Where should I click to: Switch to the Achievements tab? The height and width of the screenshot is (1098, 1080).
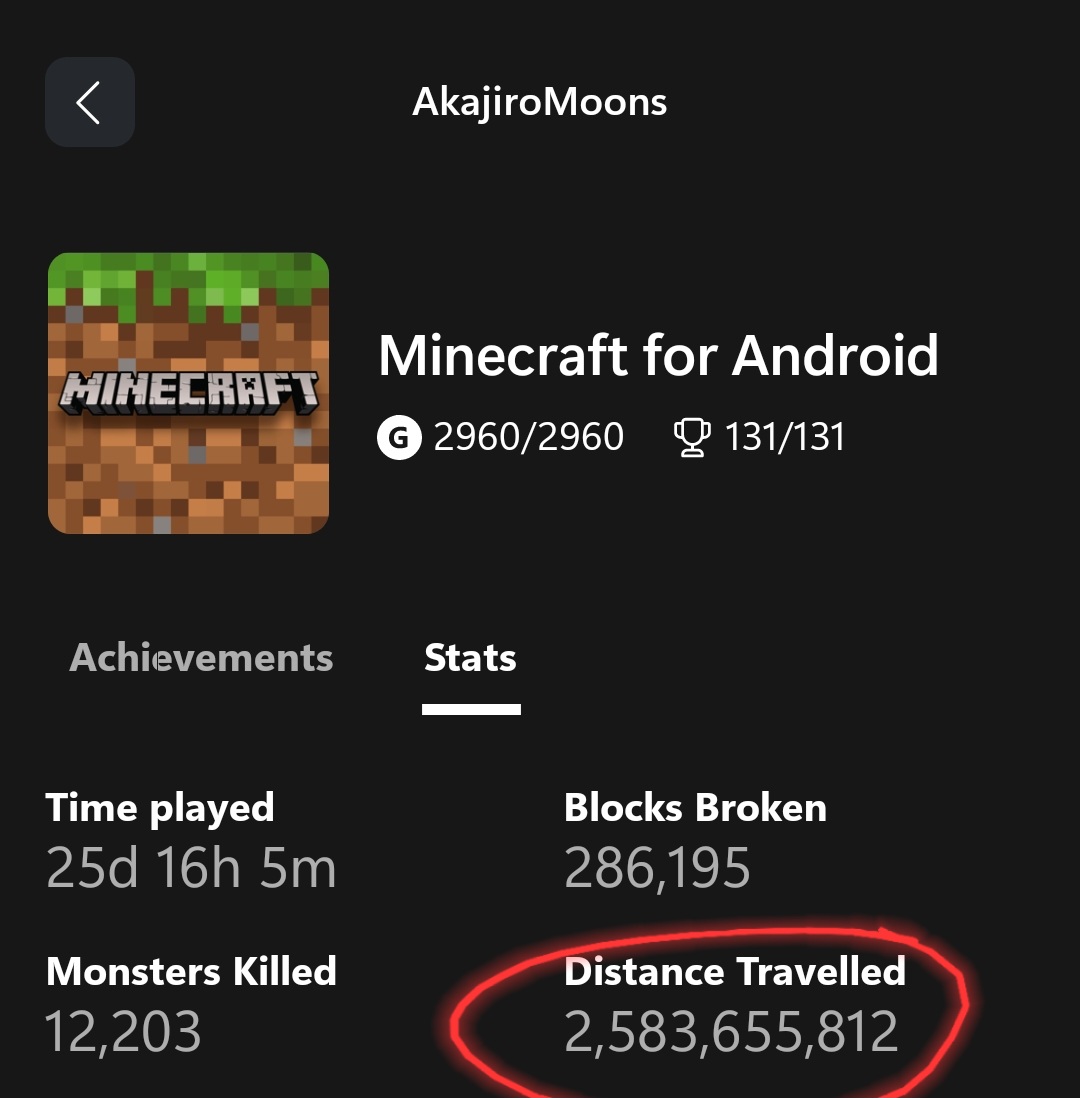tap(201, 658)
